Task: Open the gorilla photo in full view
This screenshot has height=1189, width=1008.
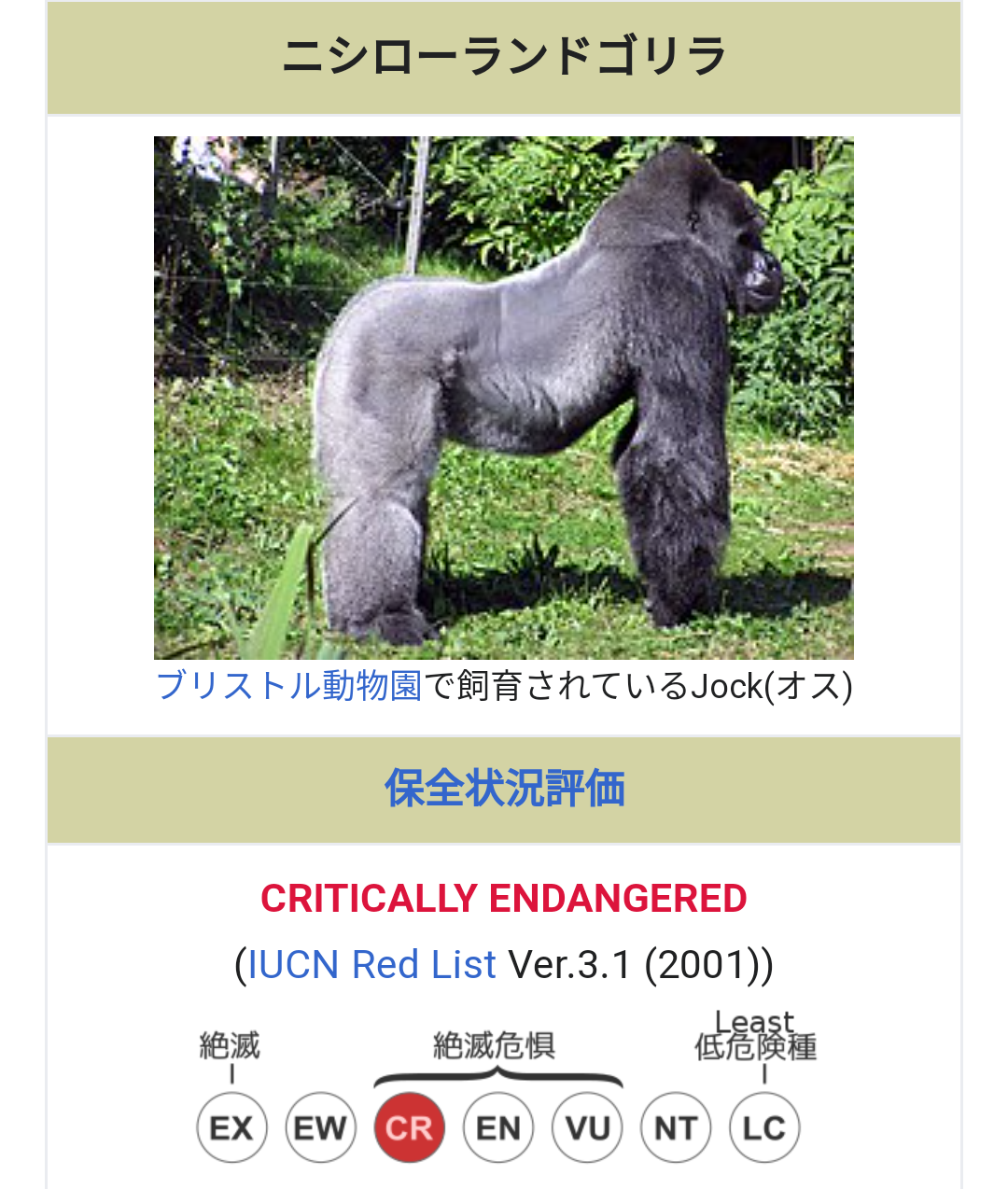Action: point(503,398)
